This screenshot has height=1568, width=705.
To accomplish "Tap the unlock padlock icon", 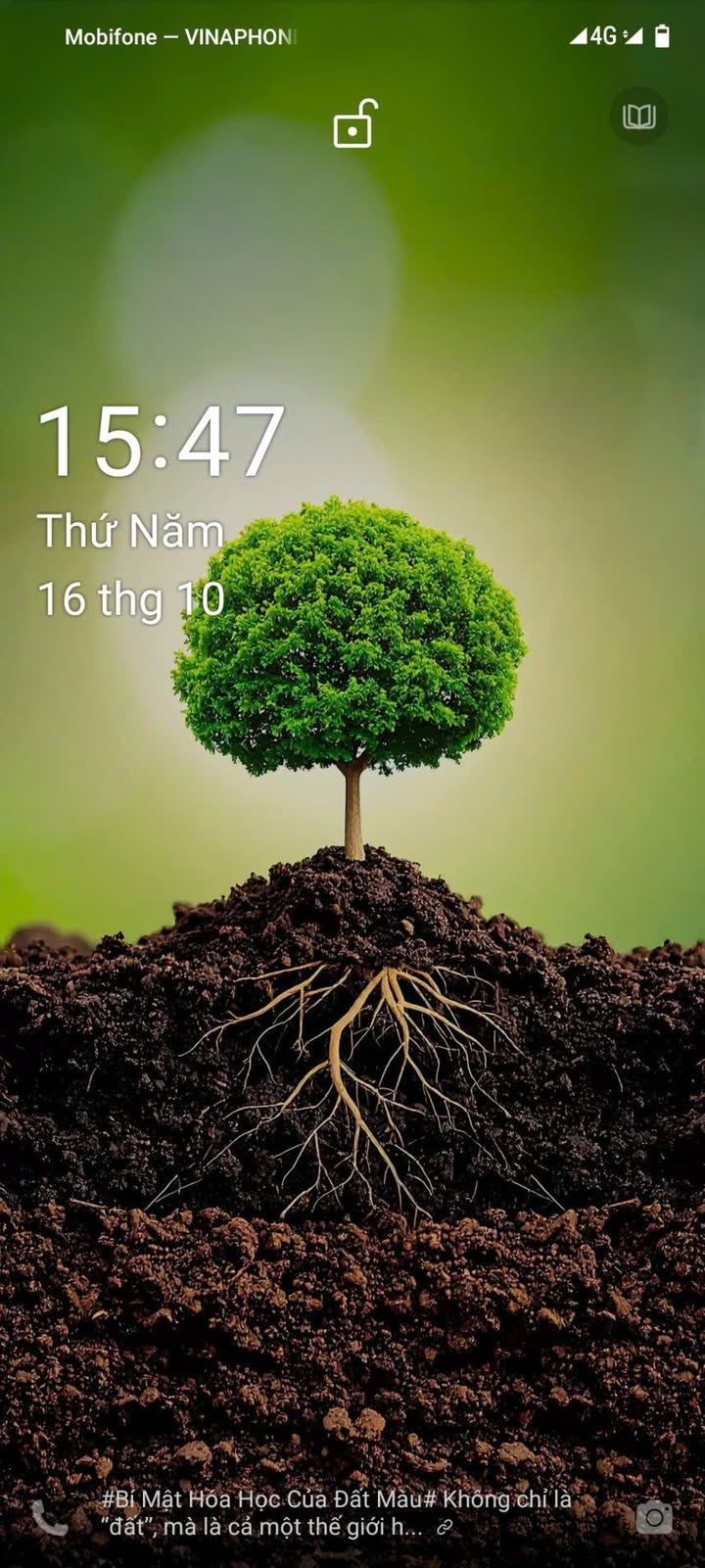I will (352, 124).
